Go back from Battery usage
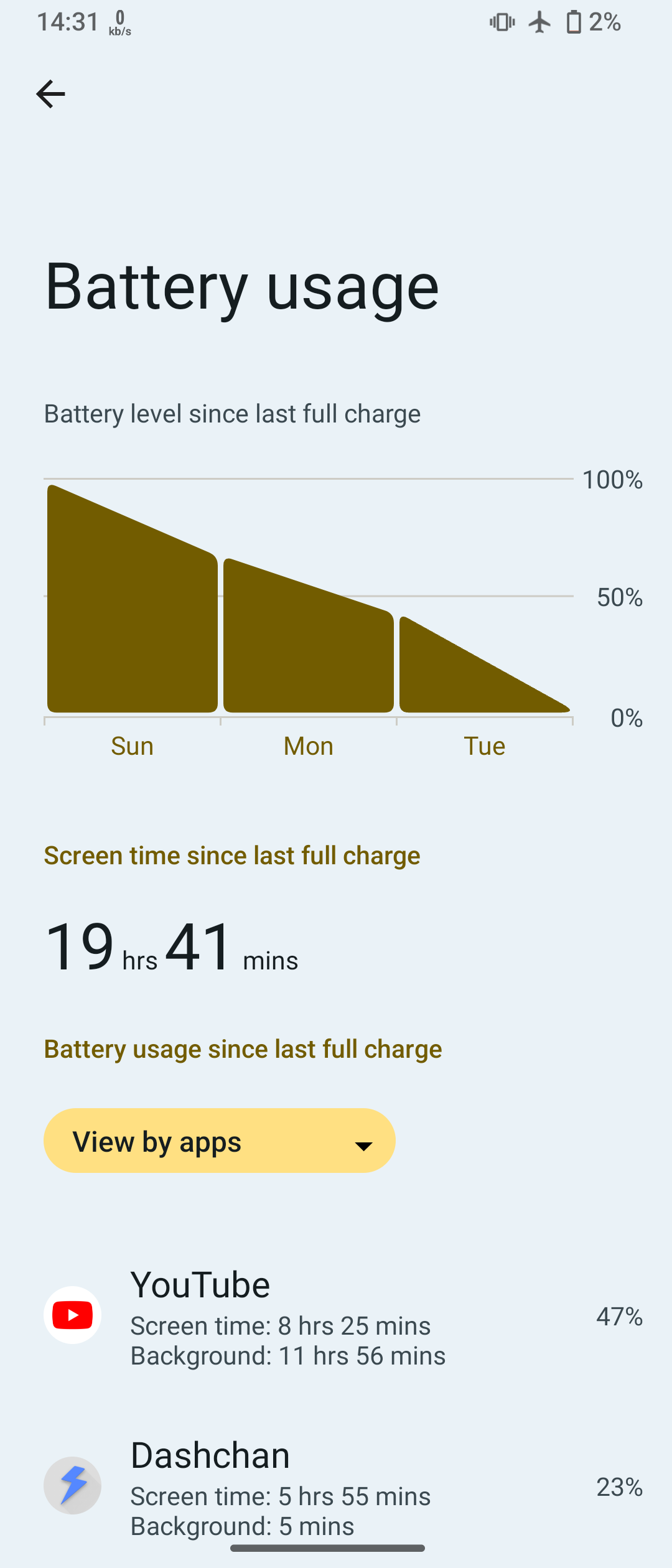 coord(50,94)
